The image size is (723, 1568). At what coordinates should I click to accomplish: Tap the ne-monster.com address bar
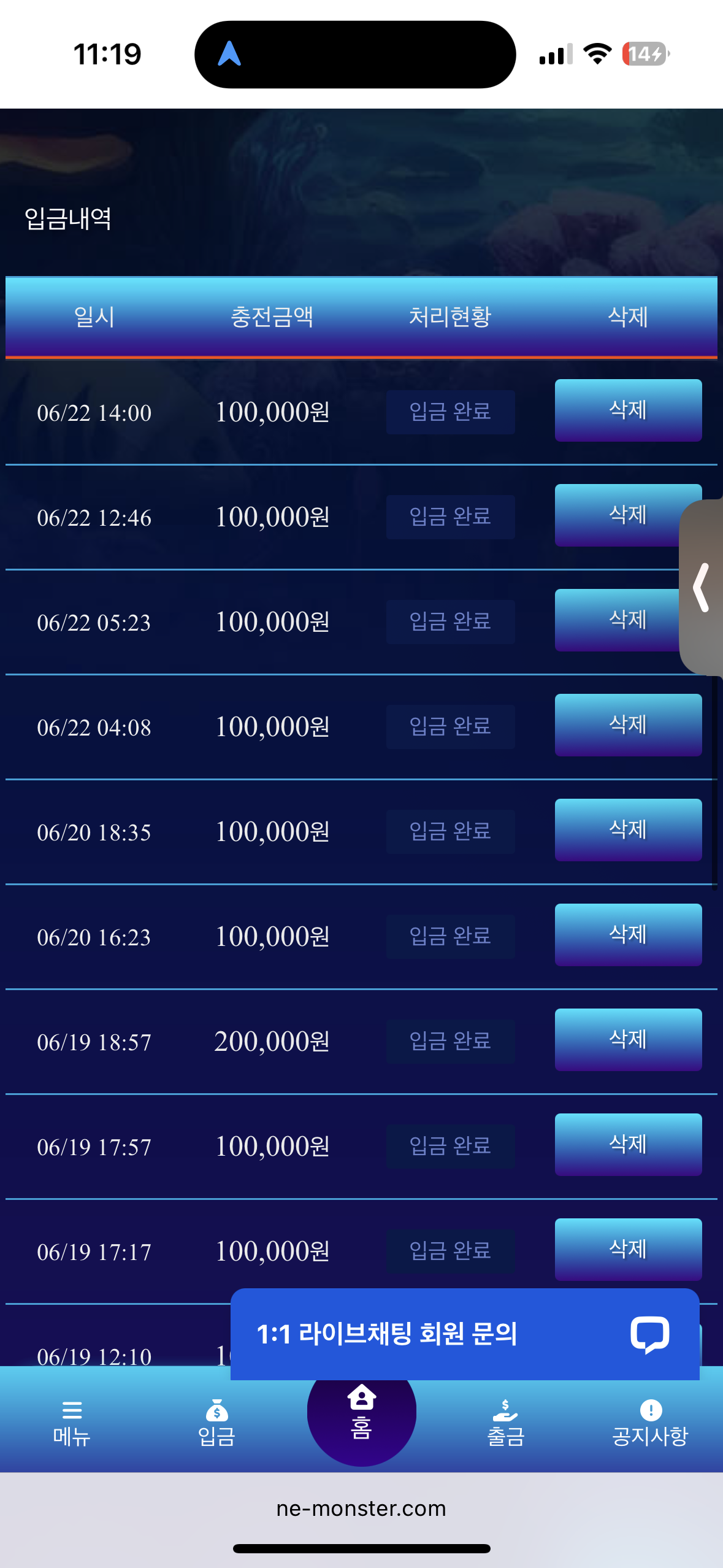point(361,1508)
